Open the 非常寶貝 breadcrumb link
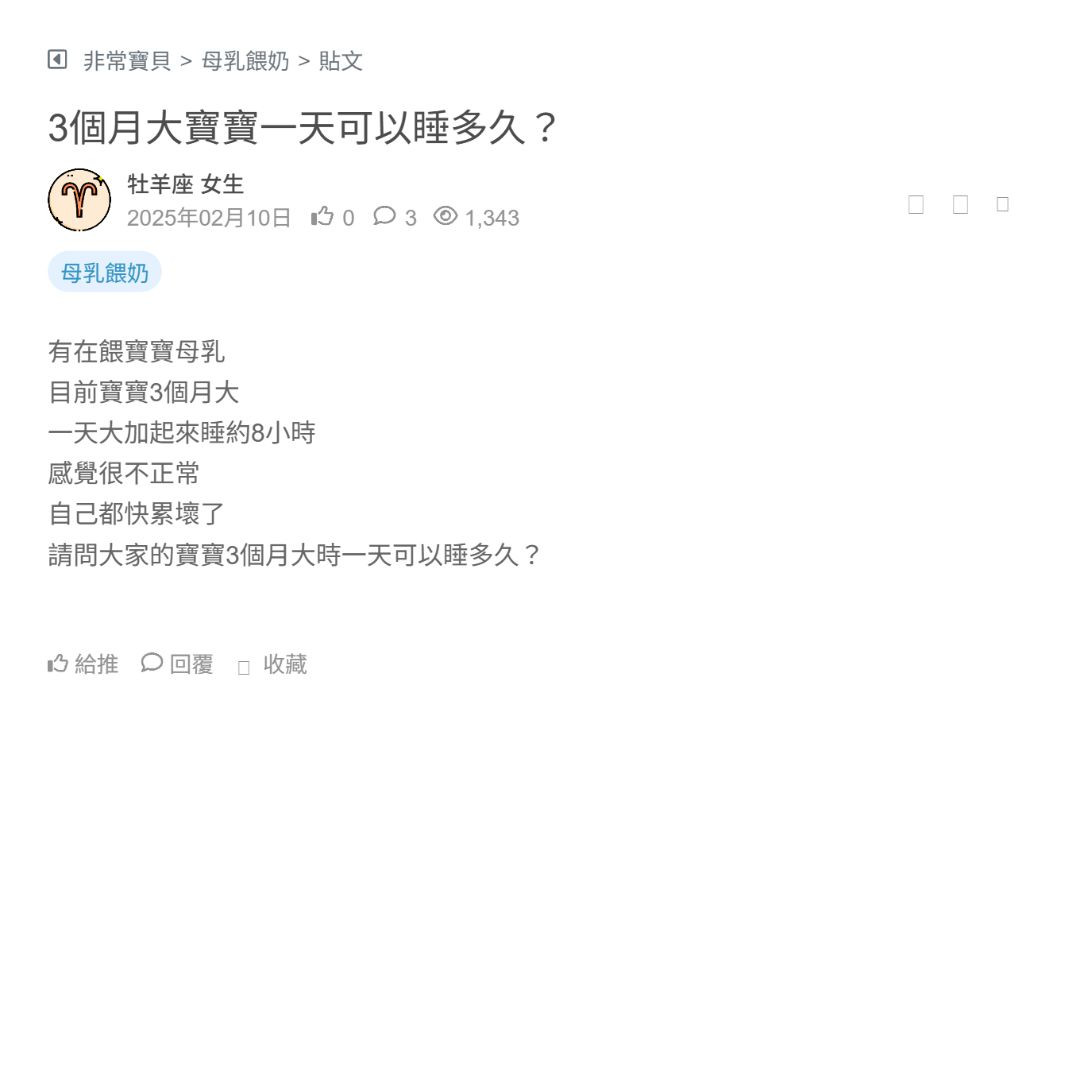Viewport: 1080px width, 1080px height. (127, 61)
